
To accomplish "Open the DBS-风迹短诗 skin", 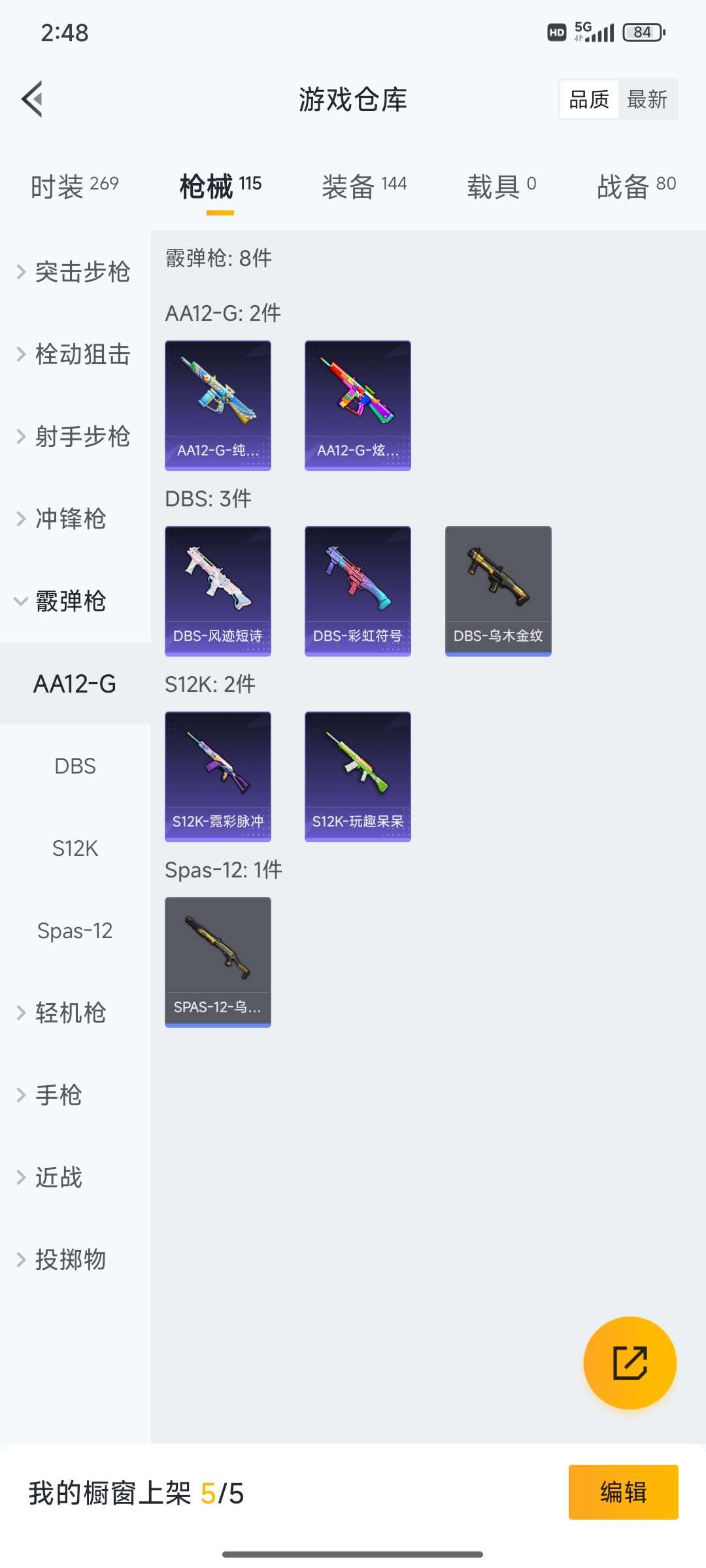I will [x=218, y=591].
